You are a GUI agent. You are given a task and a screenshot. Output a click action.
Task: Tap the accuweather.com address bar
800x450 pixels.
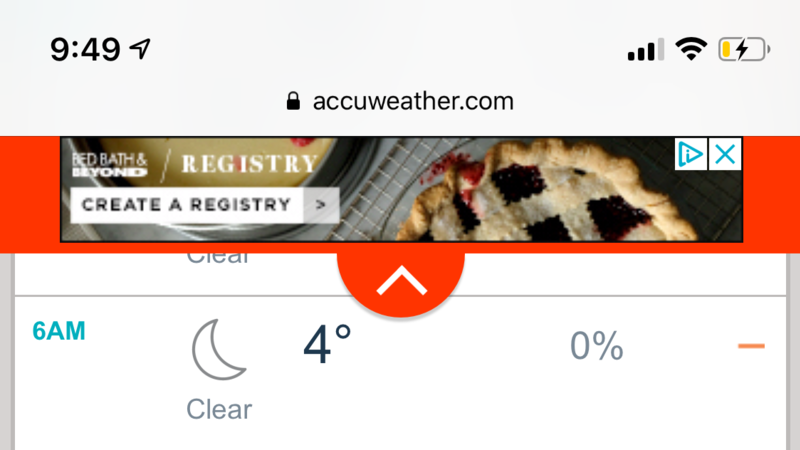(x=400, y=101)
